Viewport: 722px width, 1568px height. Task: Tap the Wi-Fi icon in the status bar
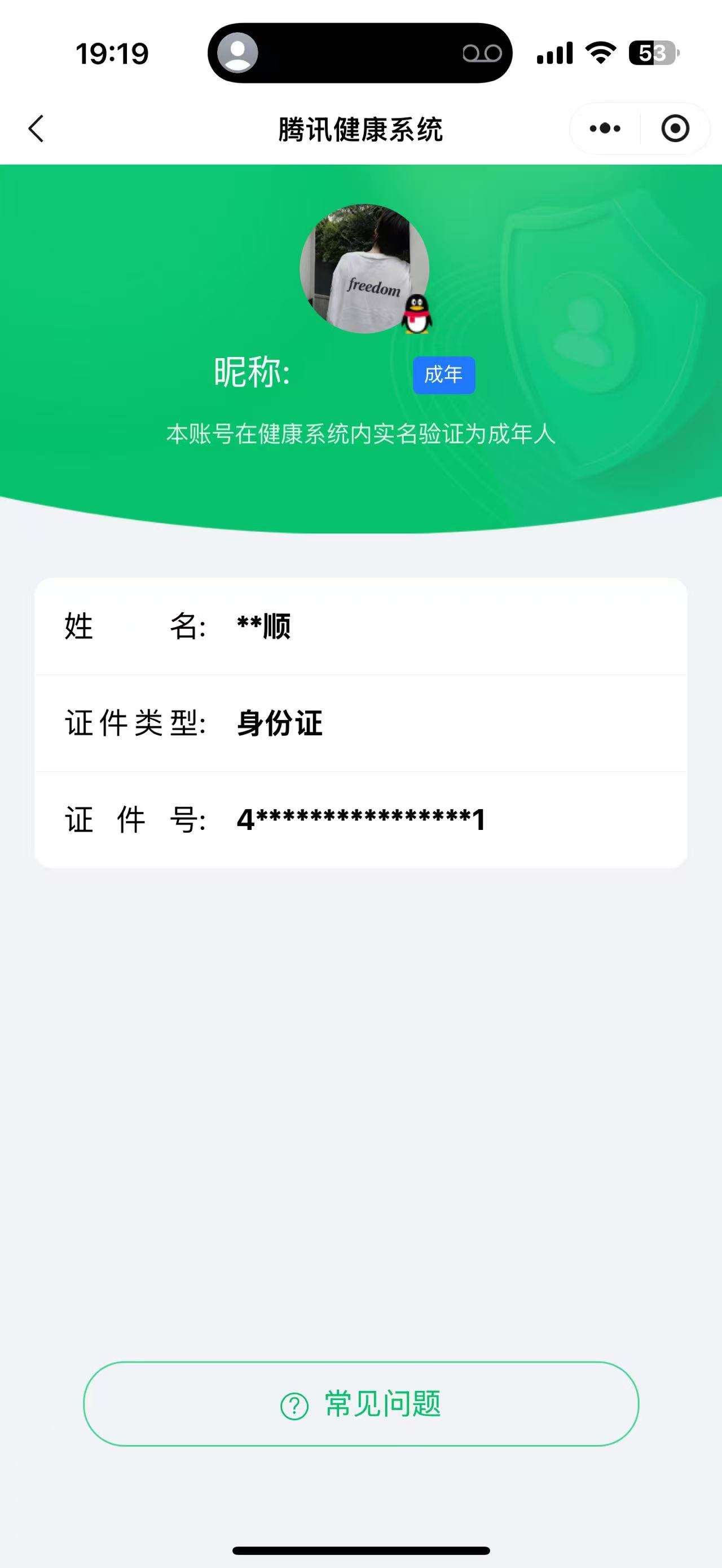pos(600,54)
